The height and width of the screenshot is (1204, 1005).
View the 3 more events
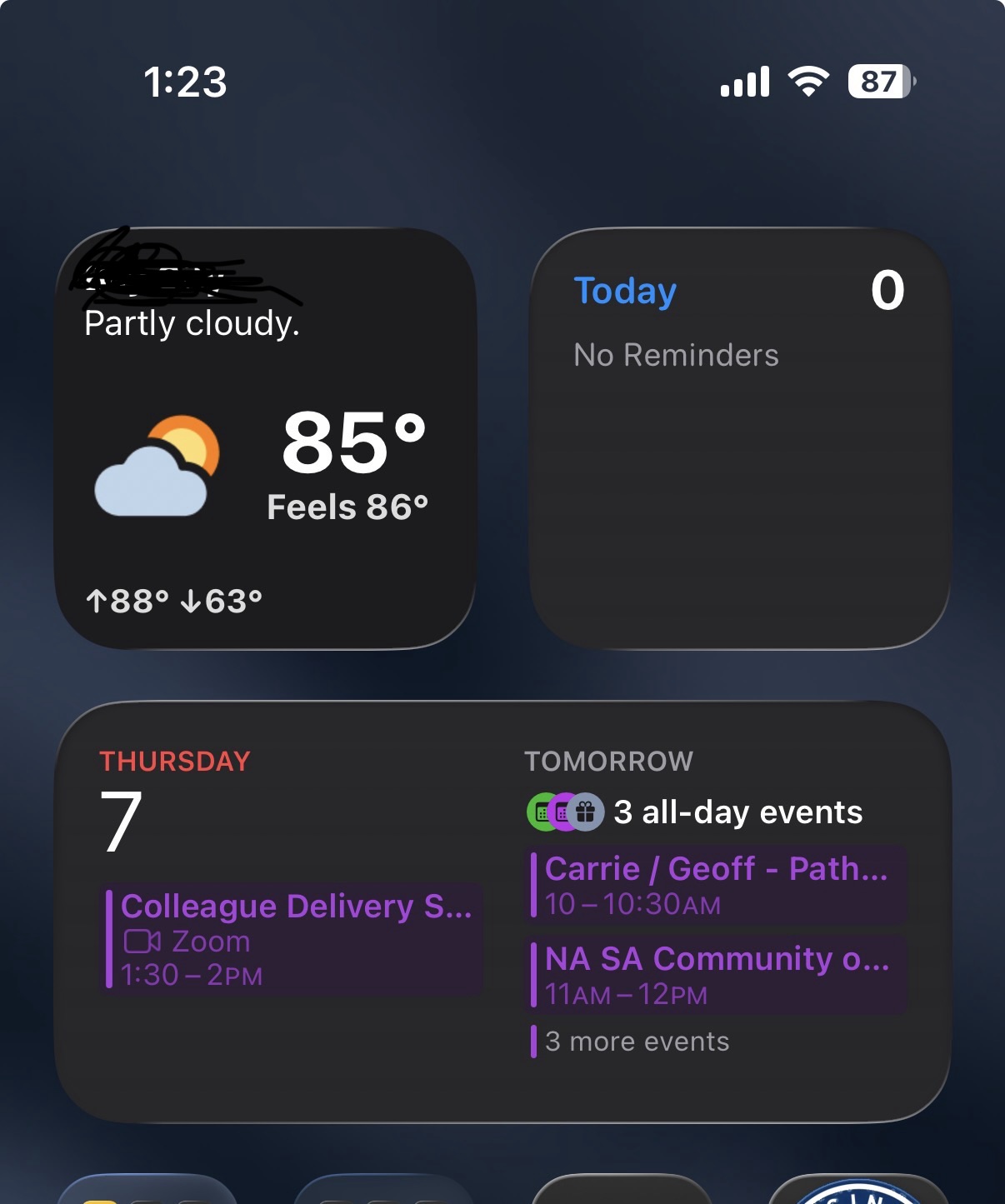pyautogui.click(x=637, y=1042)
